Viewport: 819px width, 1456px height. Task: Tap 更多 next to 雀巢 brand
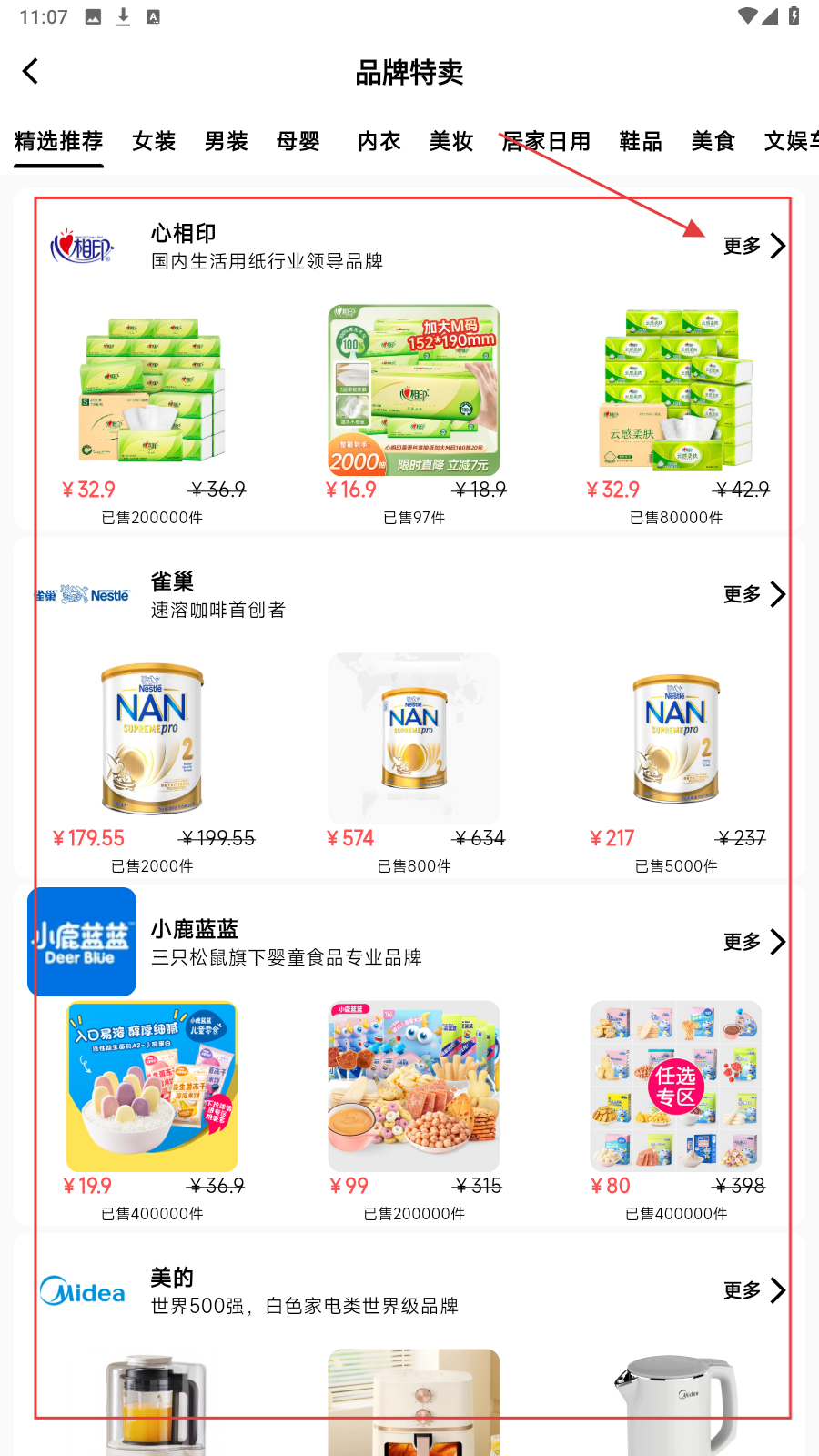click(x=753, y=594)
